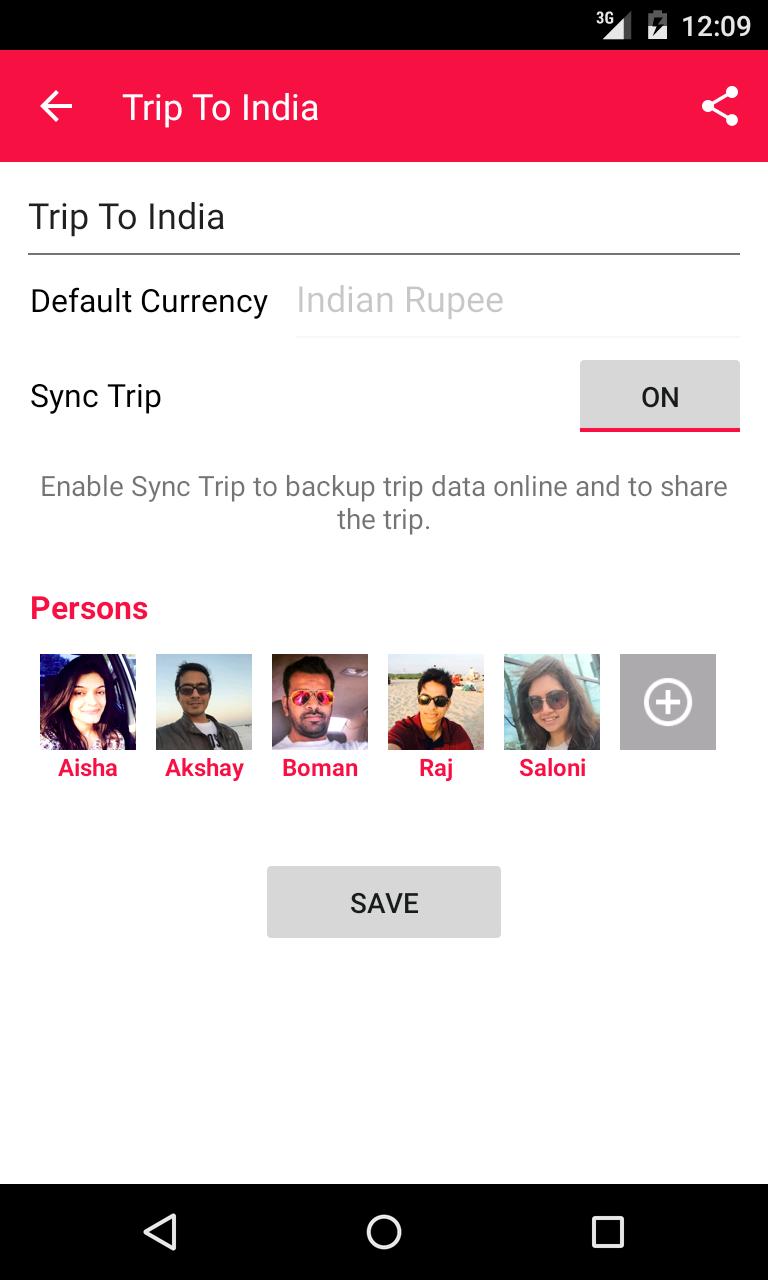
Task: Tap Raj's photo in Persons
Action: (436, 702)
